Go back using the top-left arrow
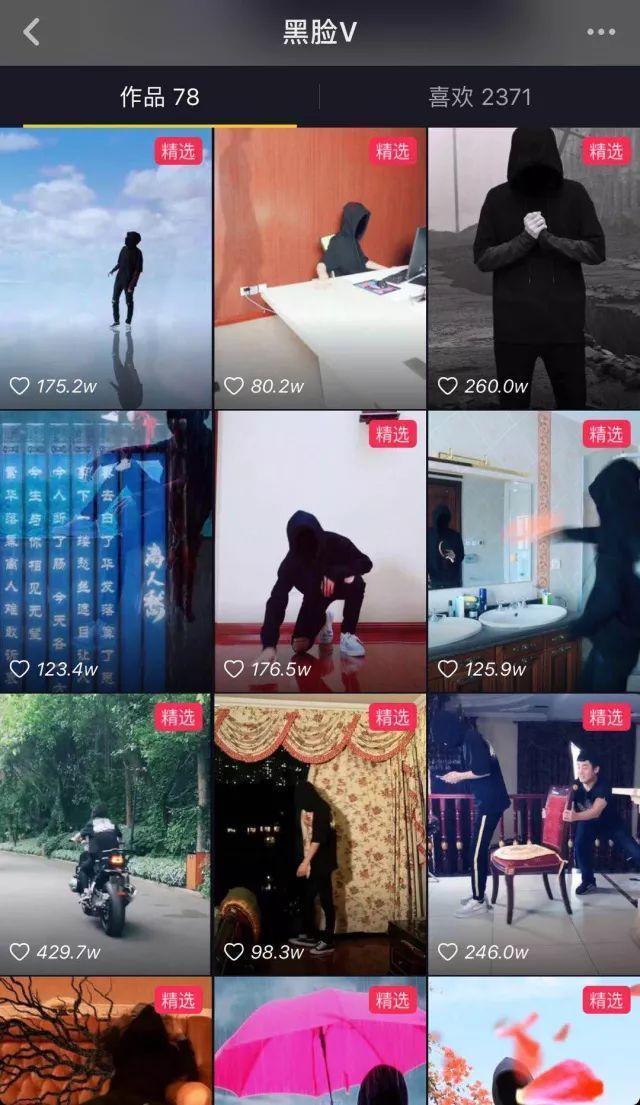The image size is (640, 1105). pyautogui.click(x=31, y=32)
